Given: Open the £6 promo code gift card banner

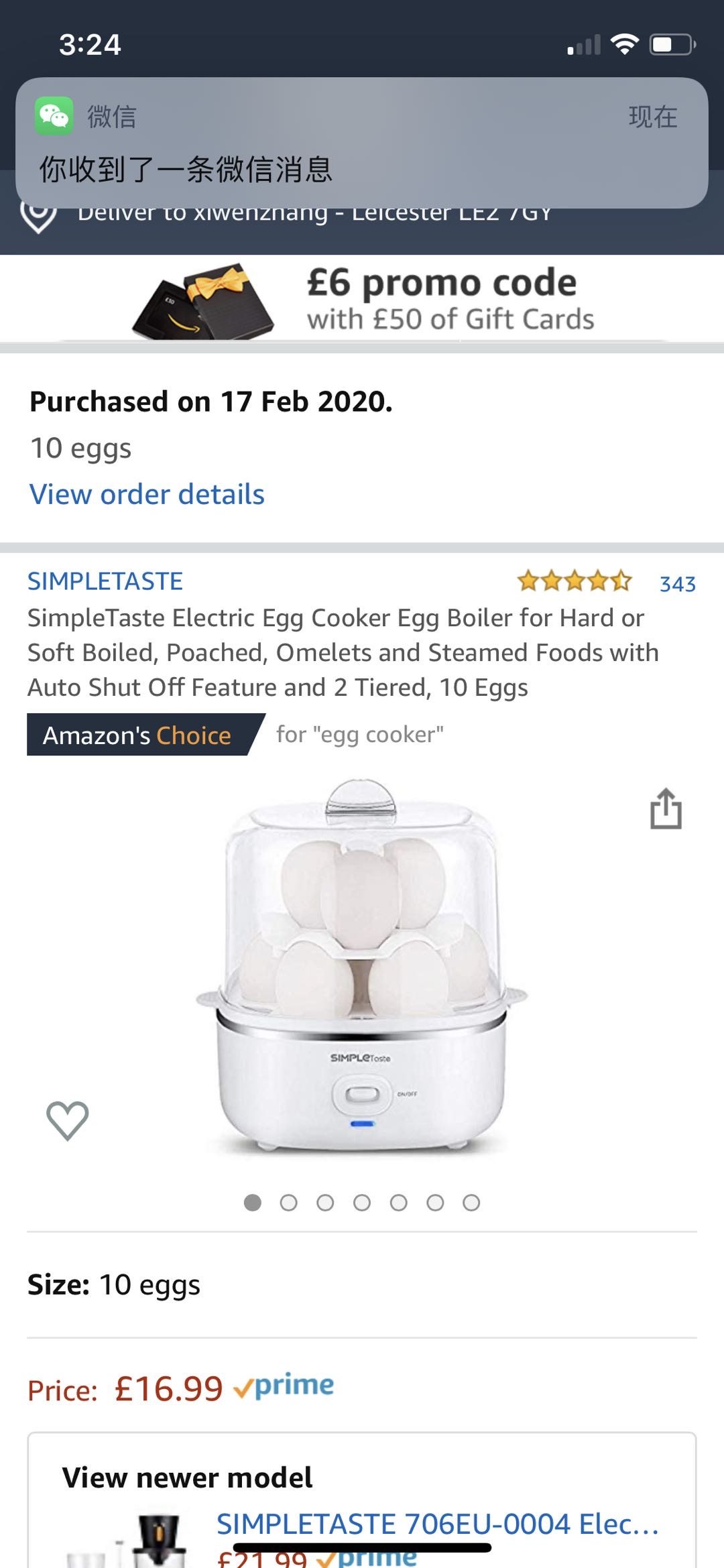Looking at the screenshot, I should tap(362, 300).
